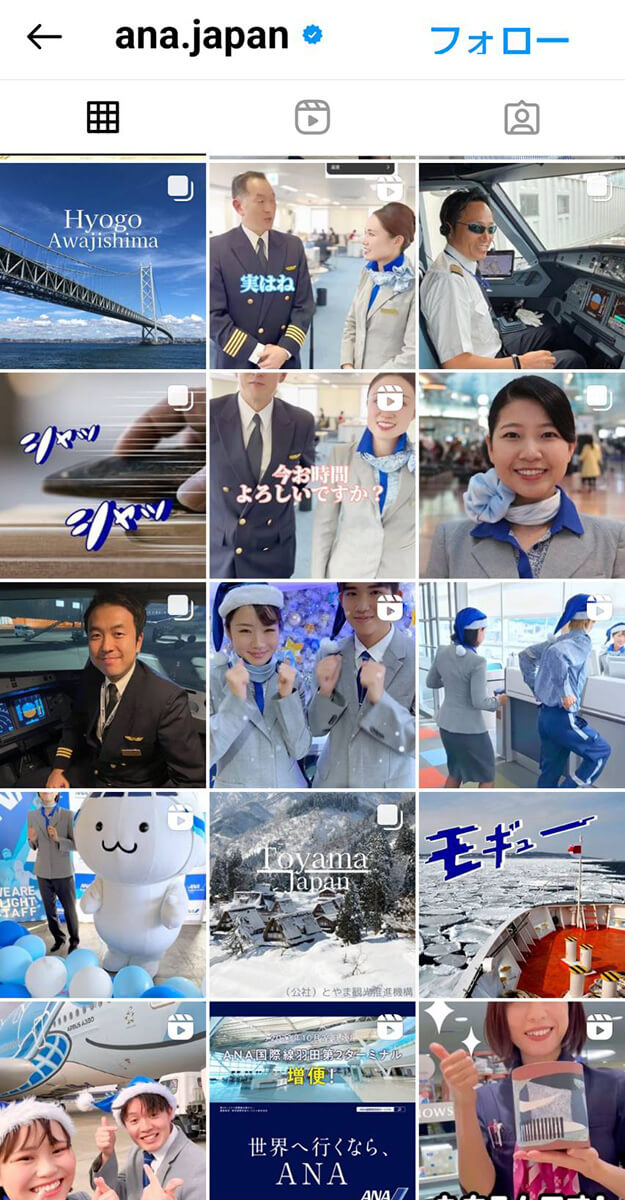
Task: Open the pilot with sunglasses cockpit post
Action: [x=521, y=266]
